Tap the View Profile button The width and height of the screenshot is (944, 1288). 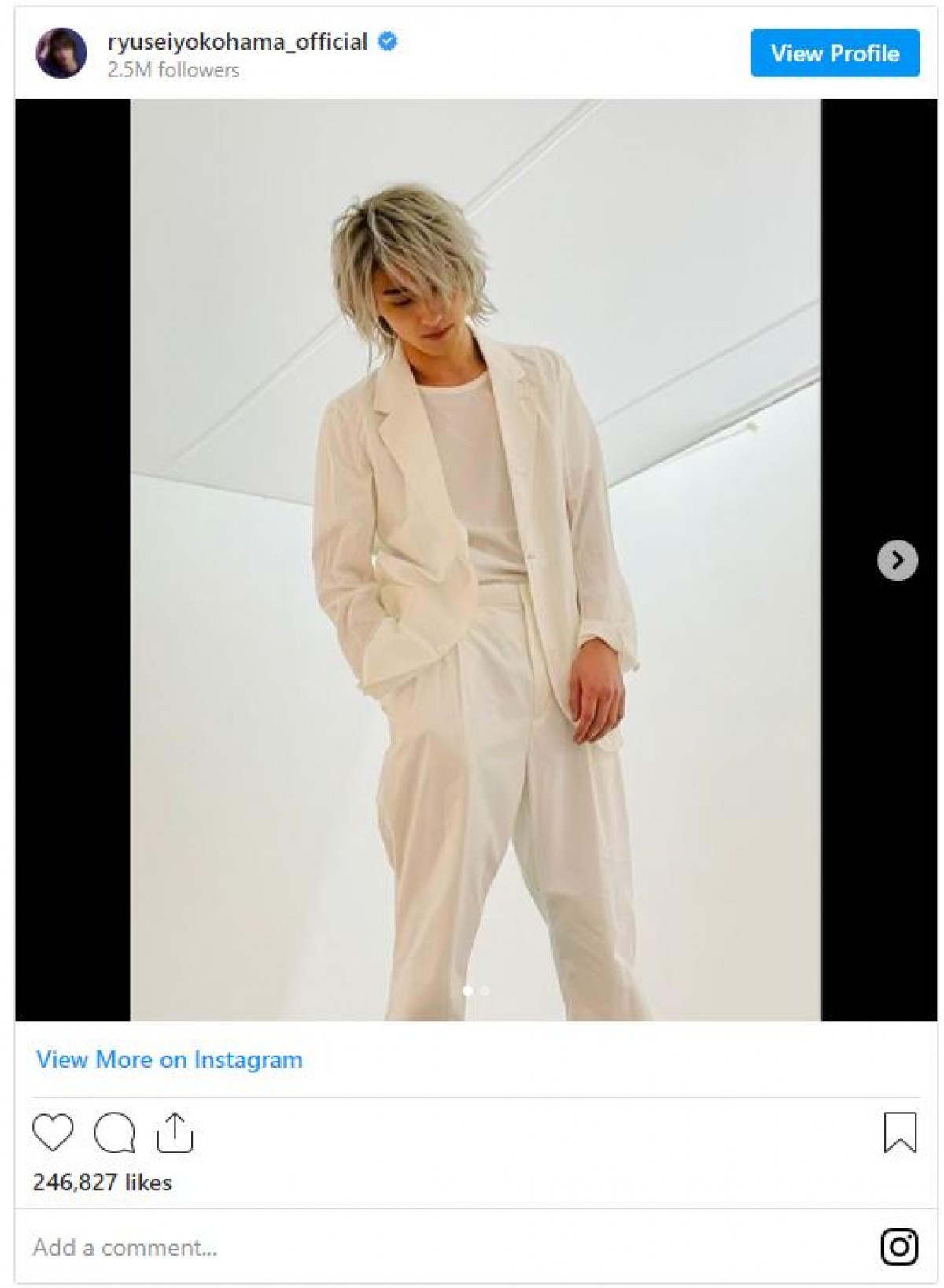coord(835,54)
